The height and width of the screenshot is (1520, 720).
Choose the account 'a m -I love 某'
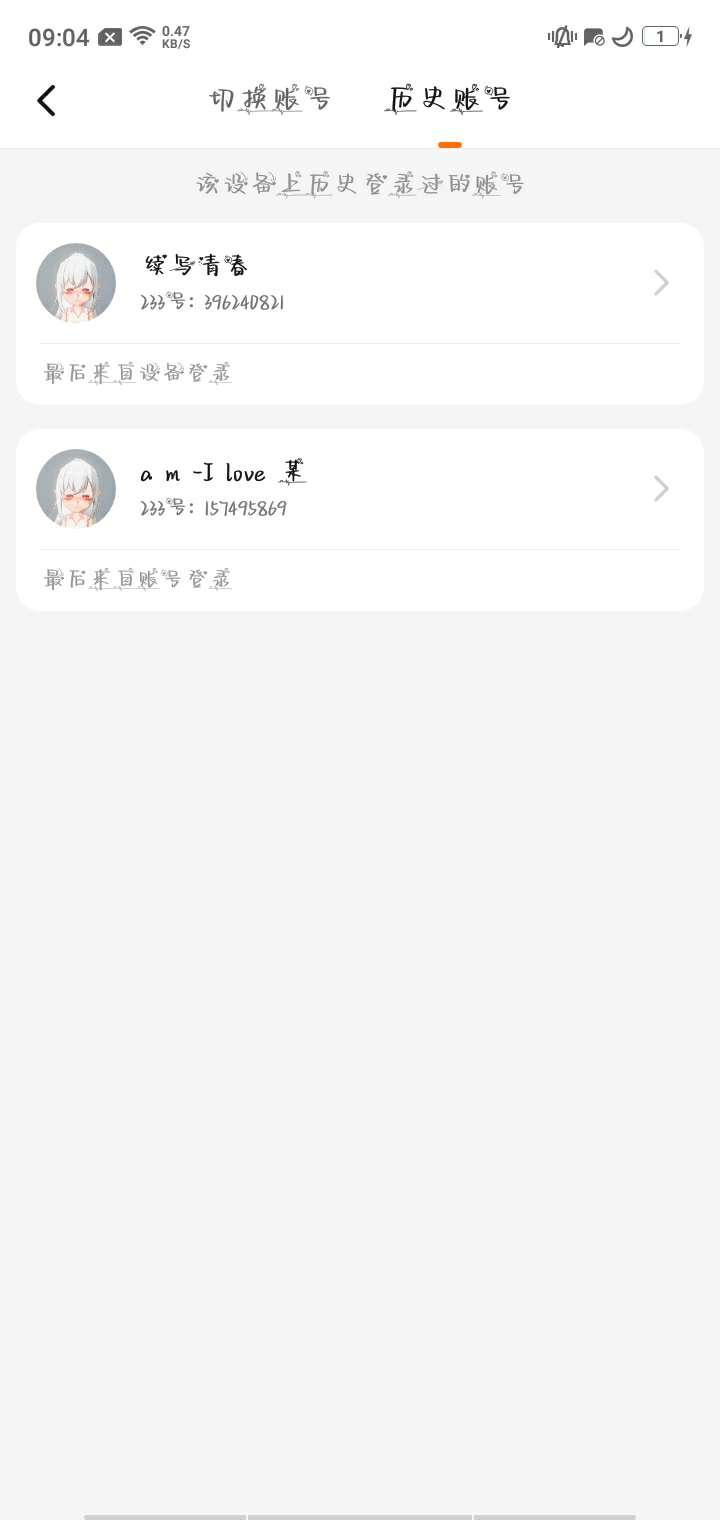[360, 489]
